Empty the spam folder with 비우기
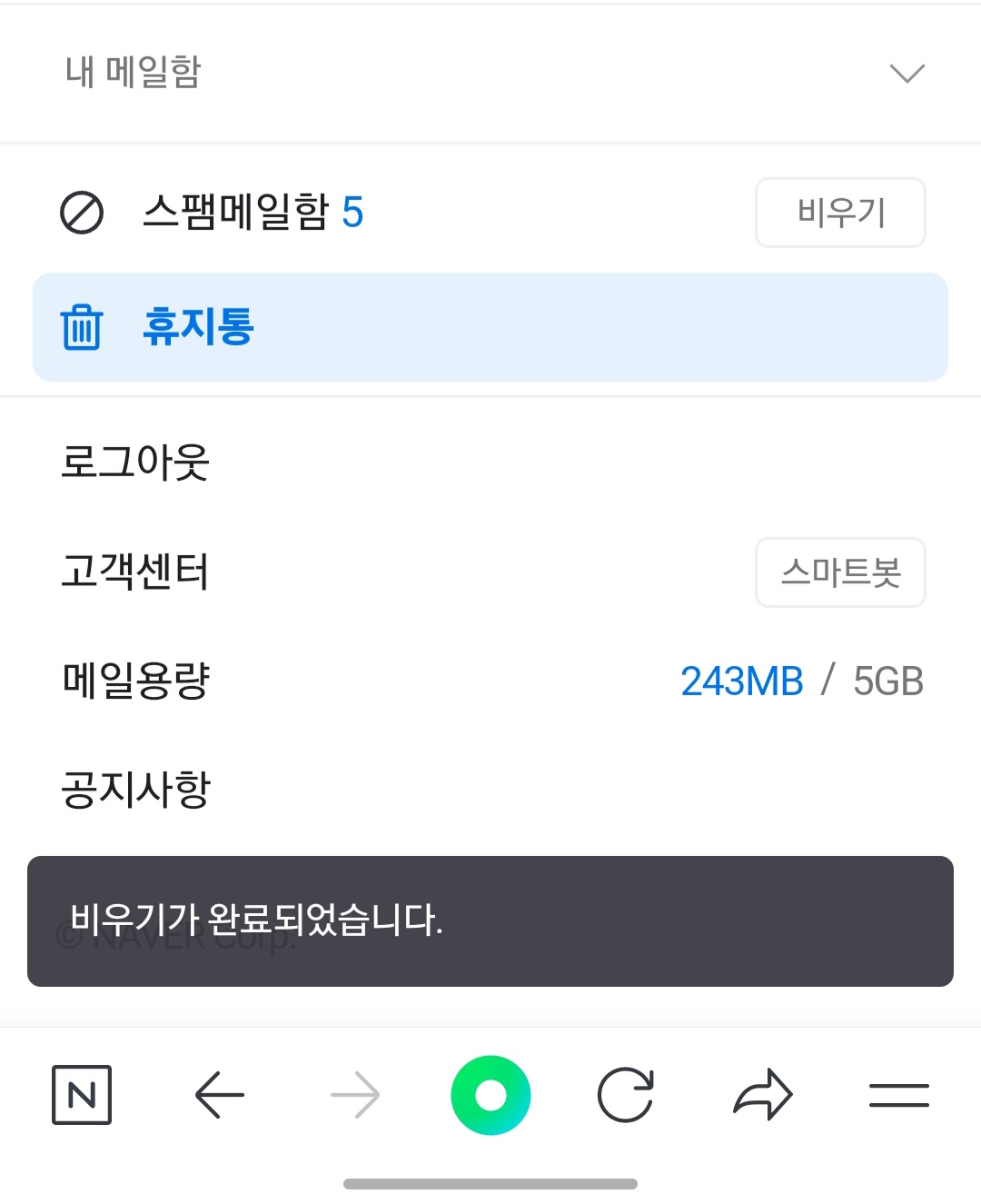 pos(840,213)
